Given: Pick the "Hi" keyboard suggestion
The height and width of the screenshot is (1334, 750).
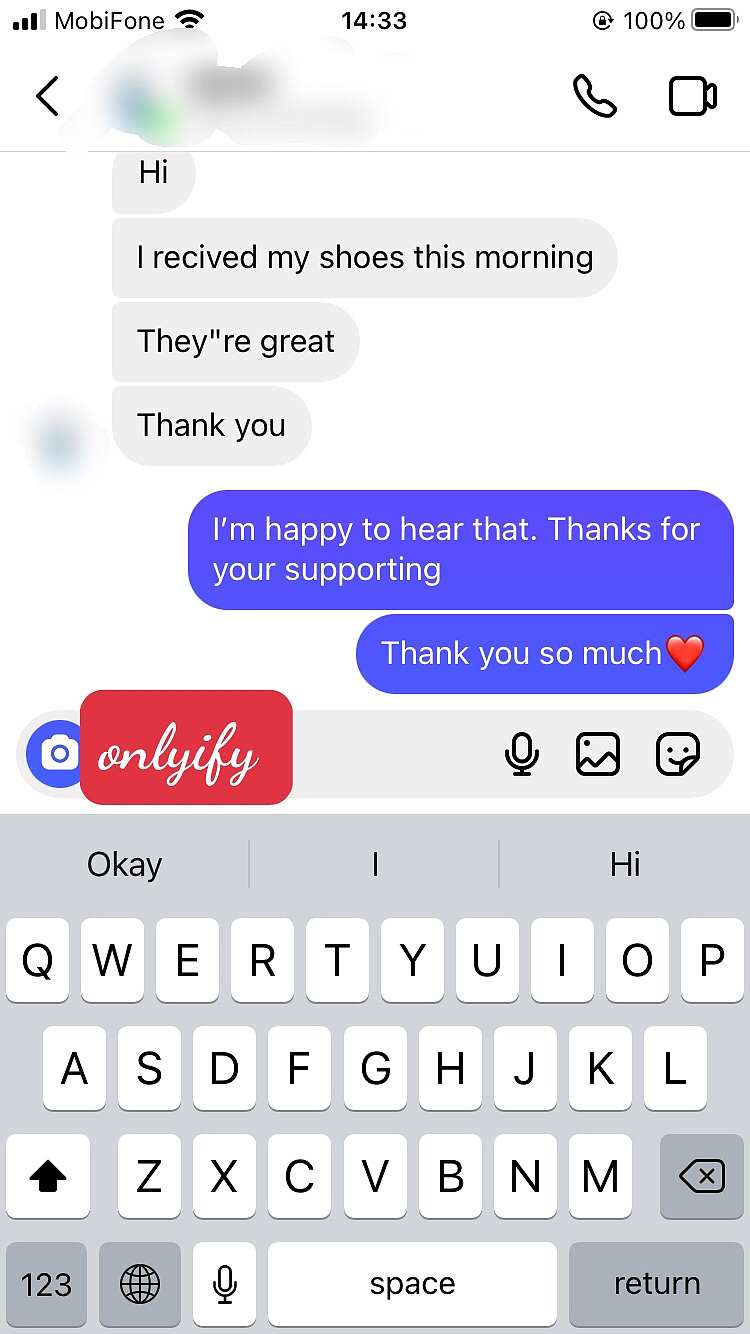Looking at the screenshot, I should click(x=625, y=864).
